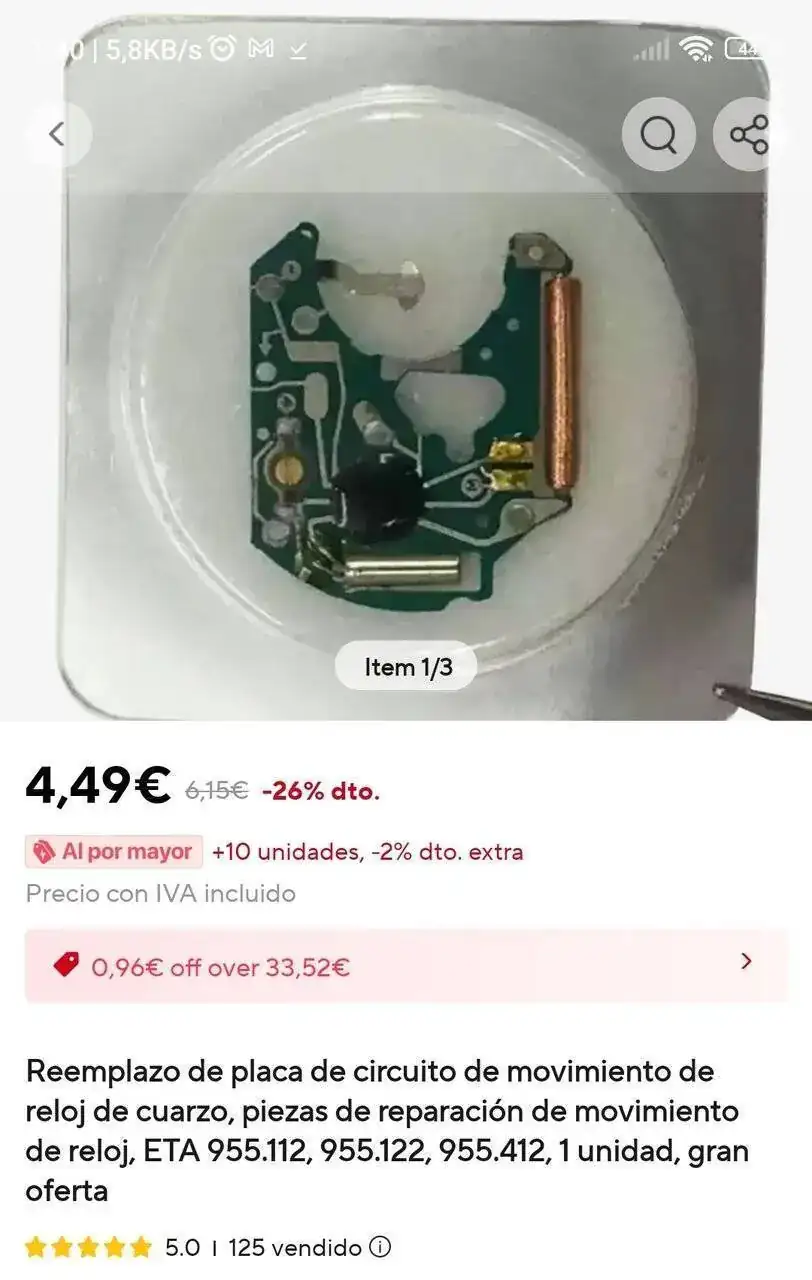Viewport: 812px width, 1280px height.
Task: Tap the info icon next to 125 vendido
Action: click(x=380, y=1247)
